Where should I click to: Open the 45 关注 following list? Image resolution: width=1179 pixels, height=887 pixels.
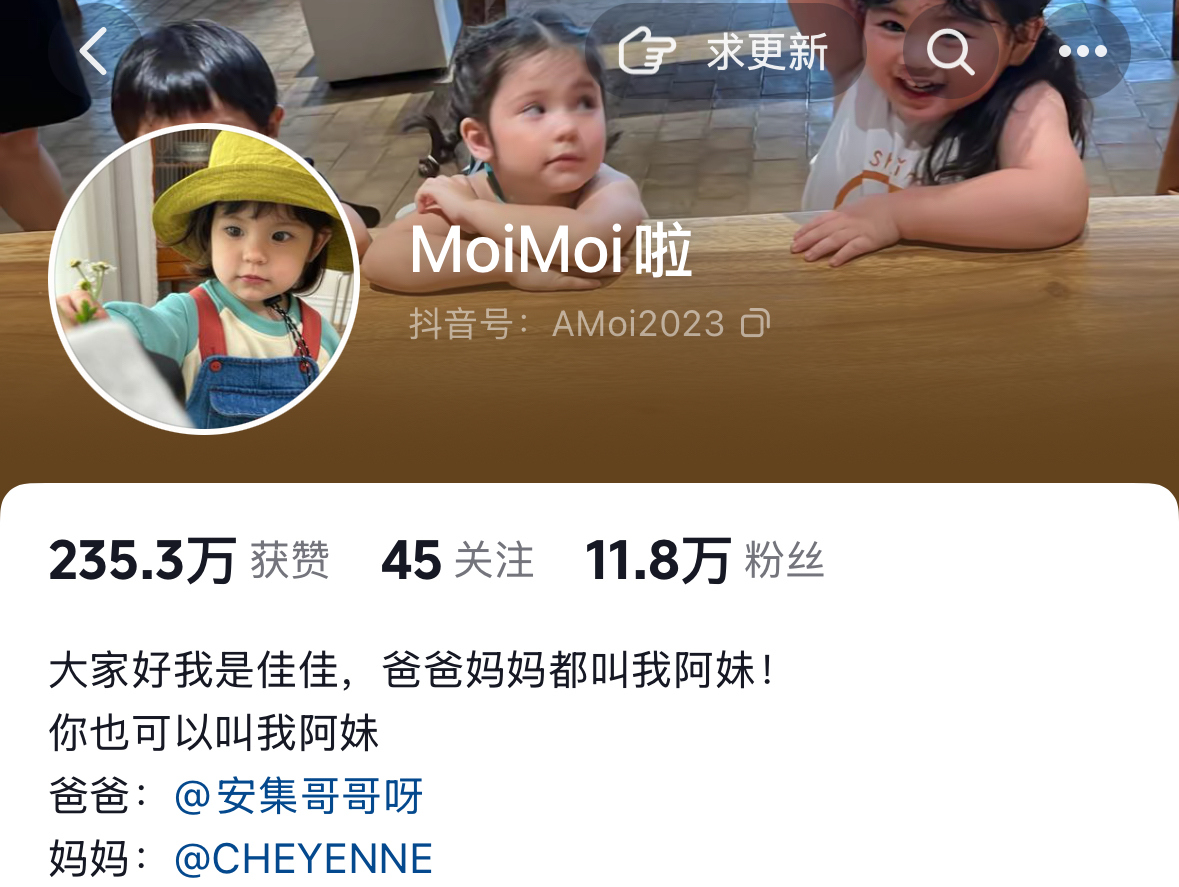[457, 561]
